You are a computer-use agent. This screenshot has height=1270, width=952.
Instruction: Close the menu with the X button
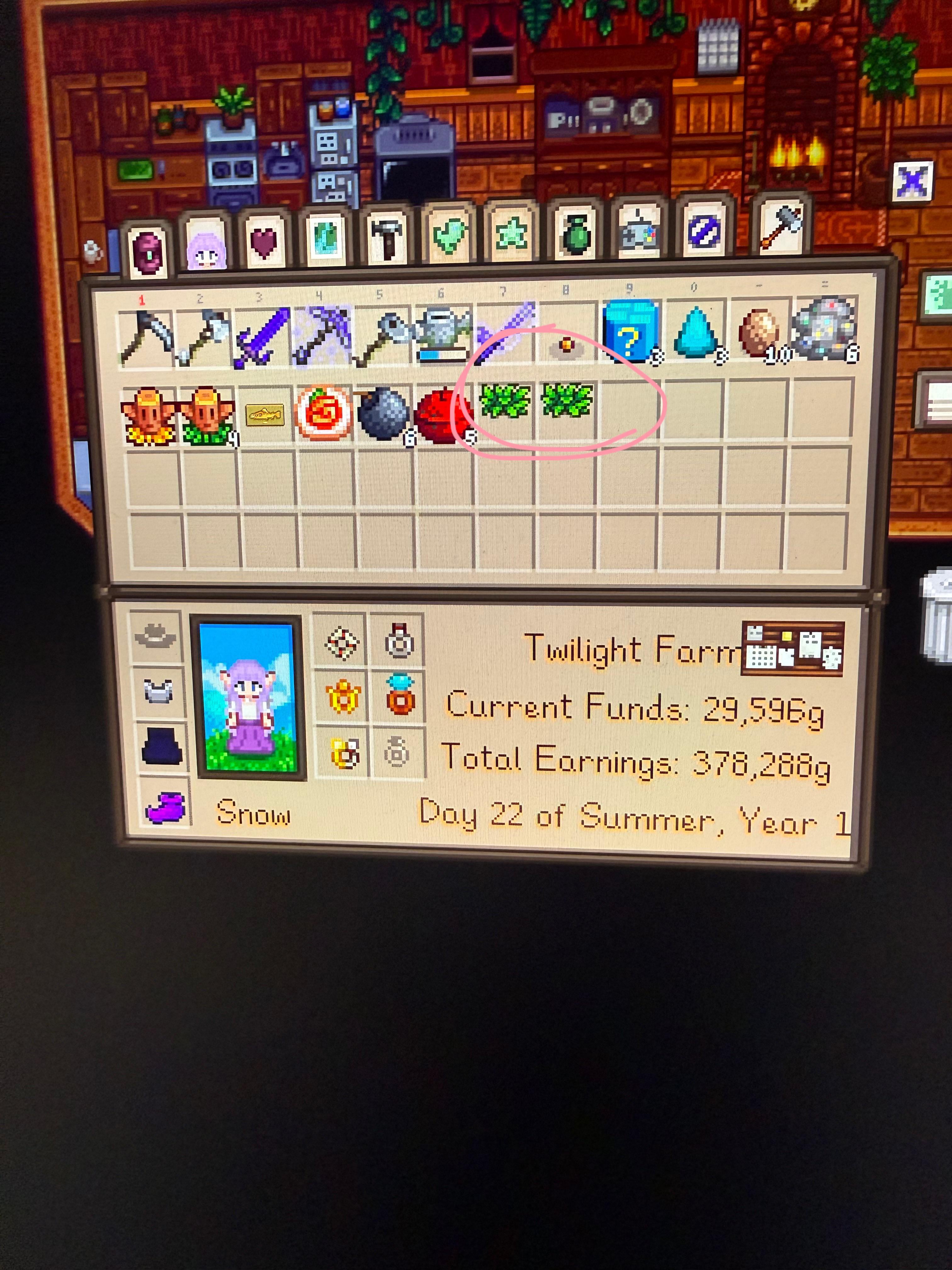point(912,182)
